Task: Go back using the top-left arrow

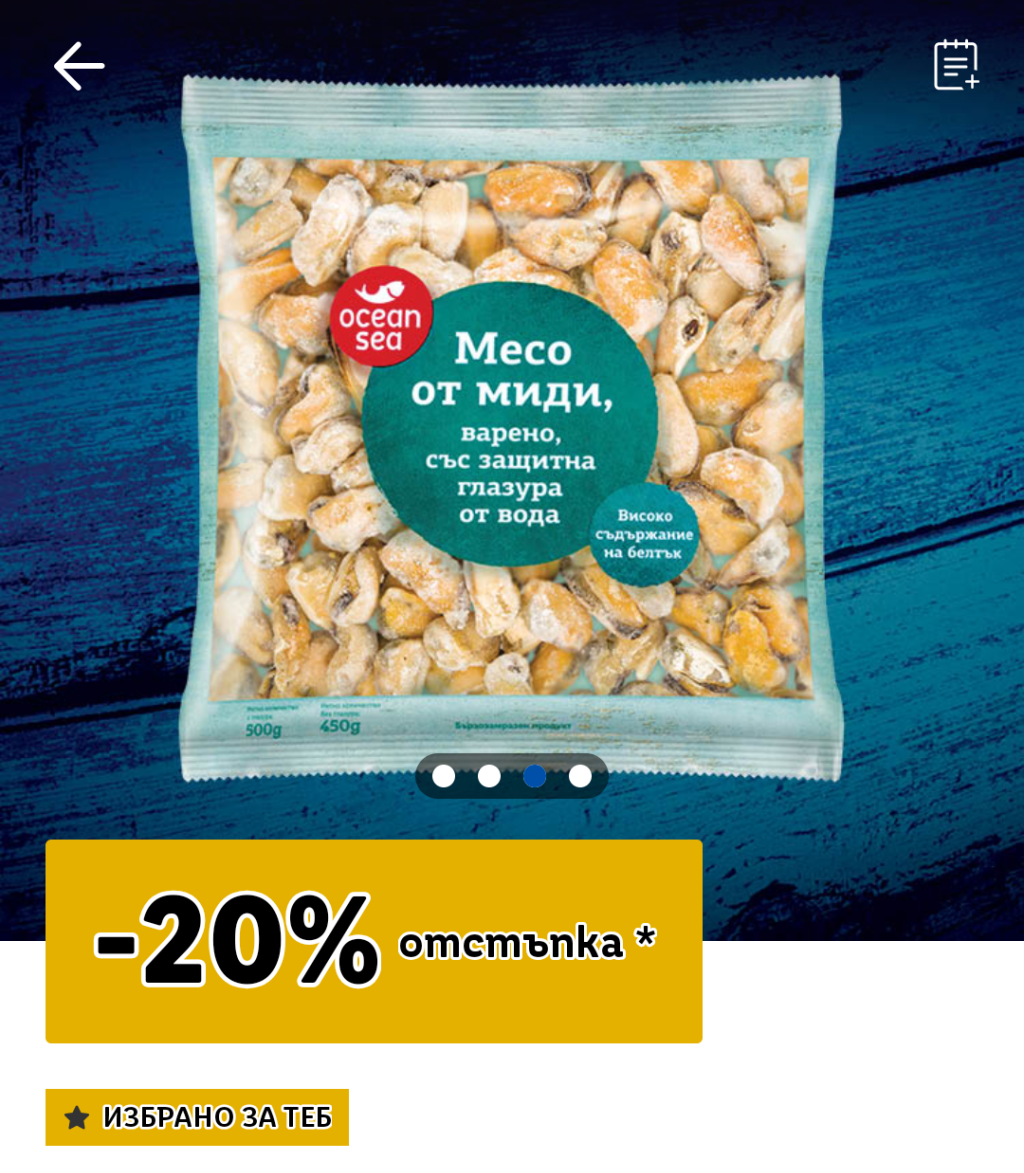Action: tap(79, 66)
